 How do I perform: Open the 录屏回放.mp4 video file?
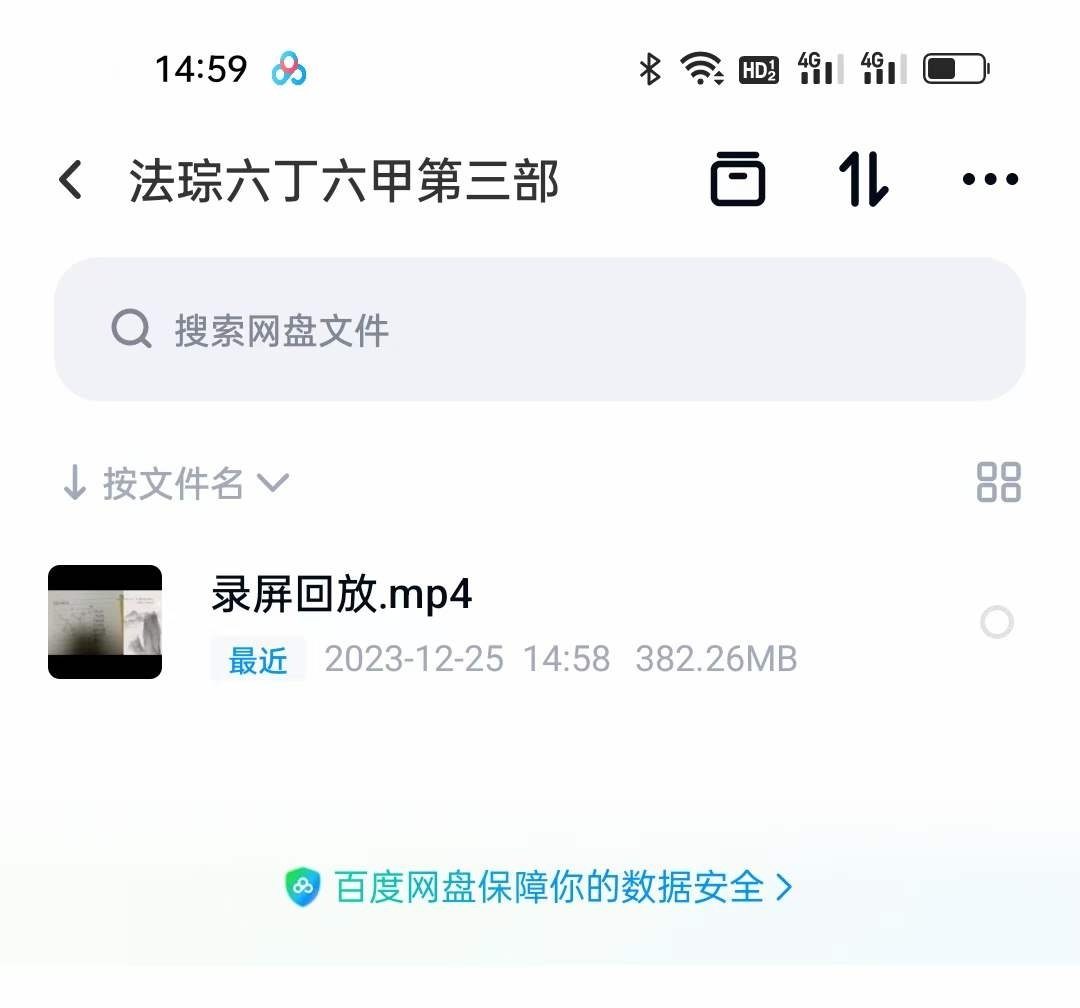[x=341, y=596]
